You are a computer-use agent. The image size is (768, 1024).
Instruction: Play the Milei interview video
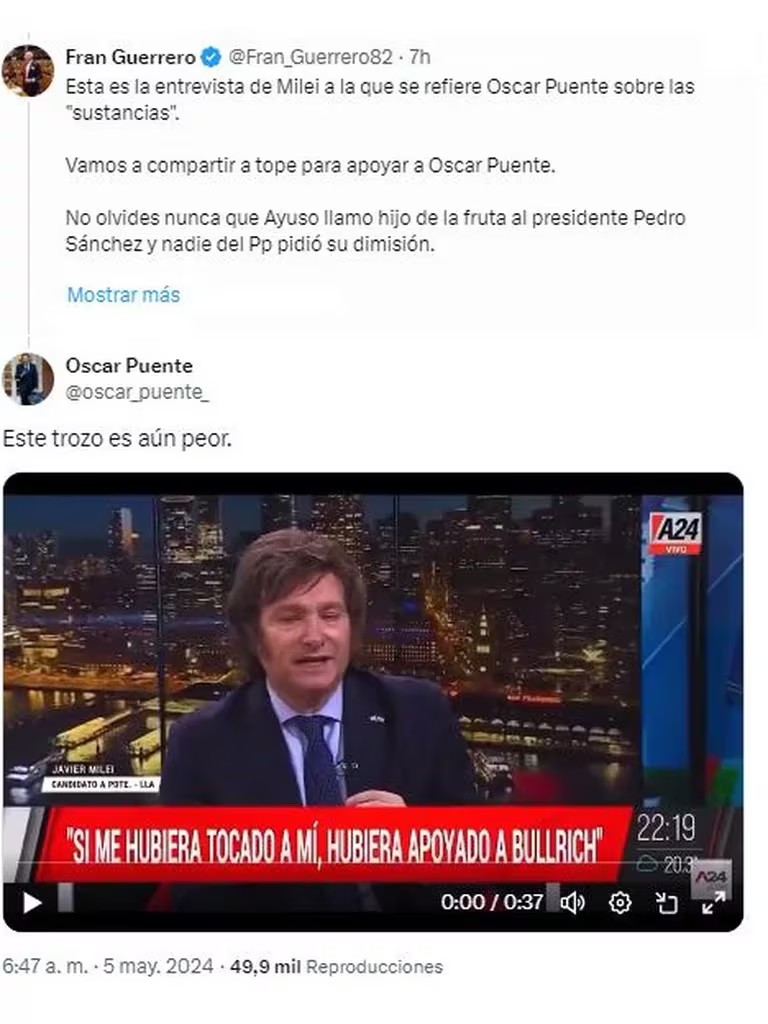pos(32,903)
